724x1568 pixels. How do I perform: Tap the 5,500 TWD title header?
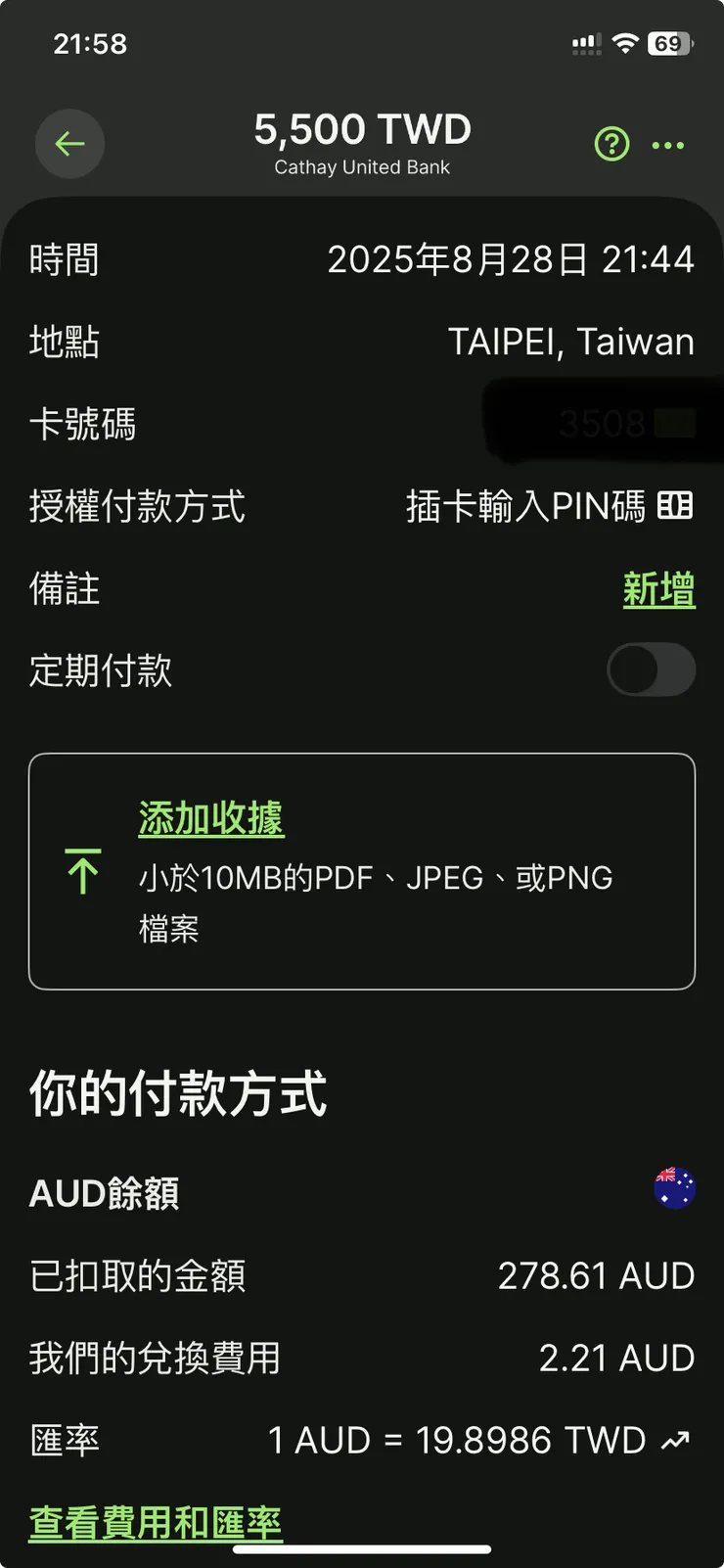click(x=363, y=128)
